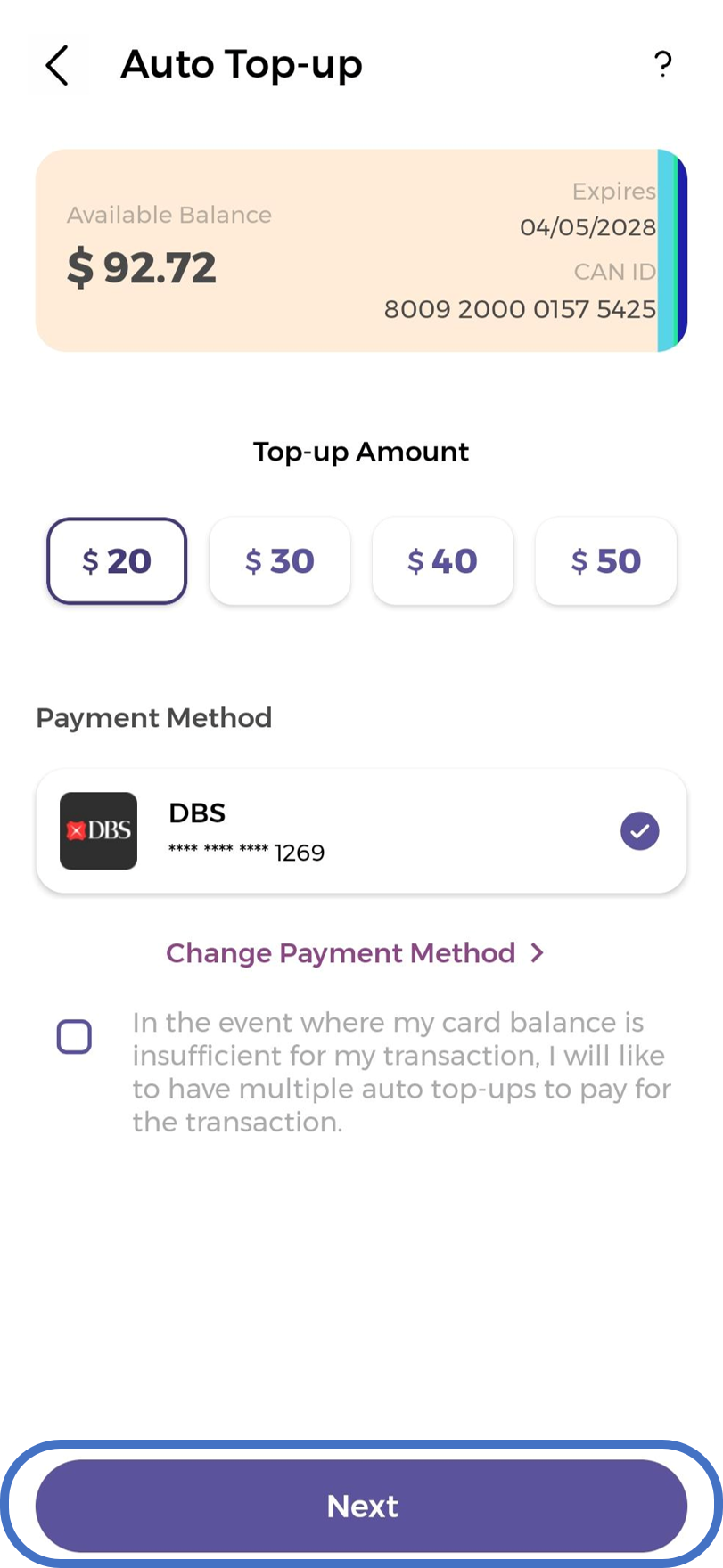Go back from Auto Top-up
This screenshot has height=1568, width=723.
(x=57, y=65)
